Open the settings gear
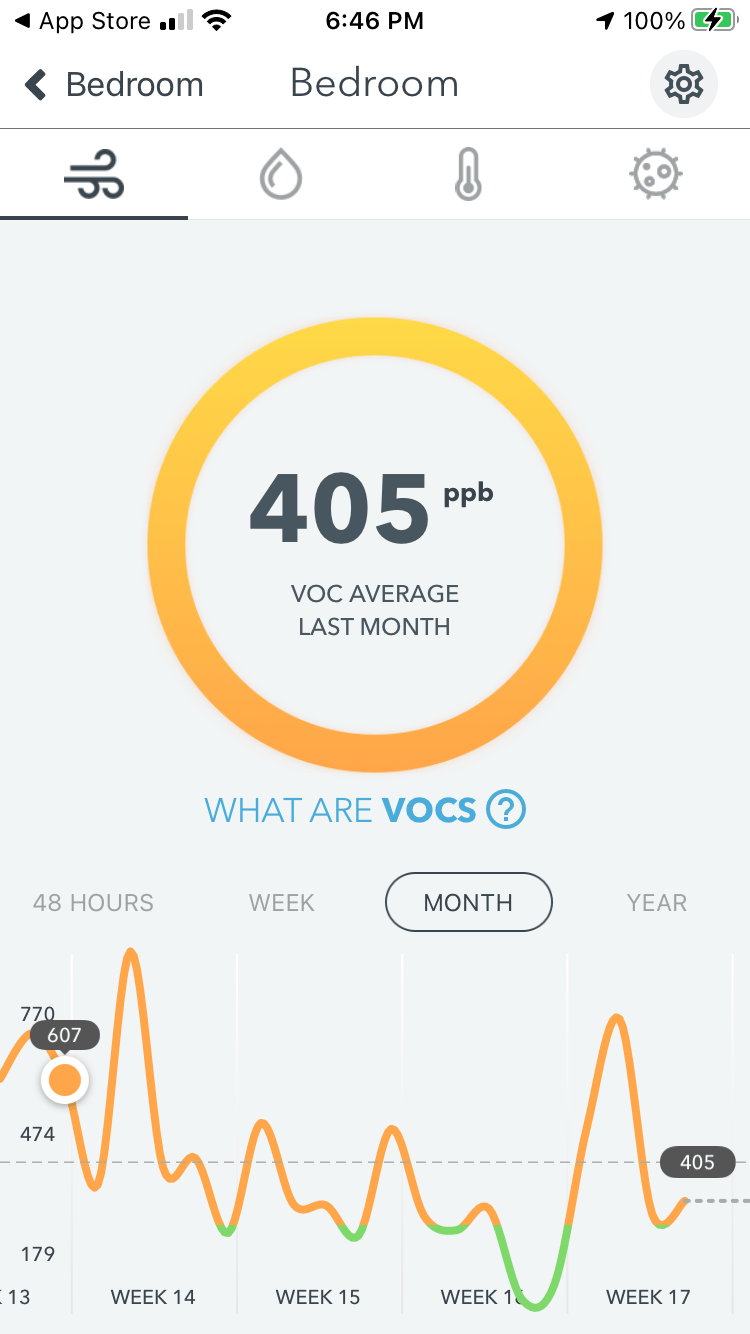 [684, 85]
